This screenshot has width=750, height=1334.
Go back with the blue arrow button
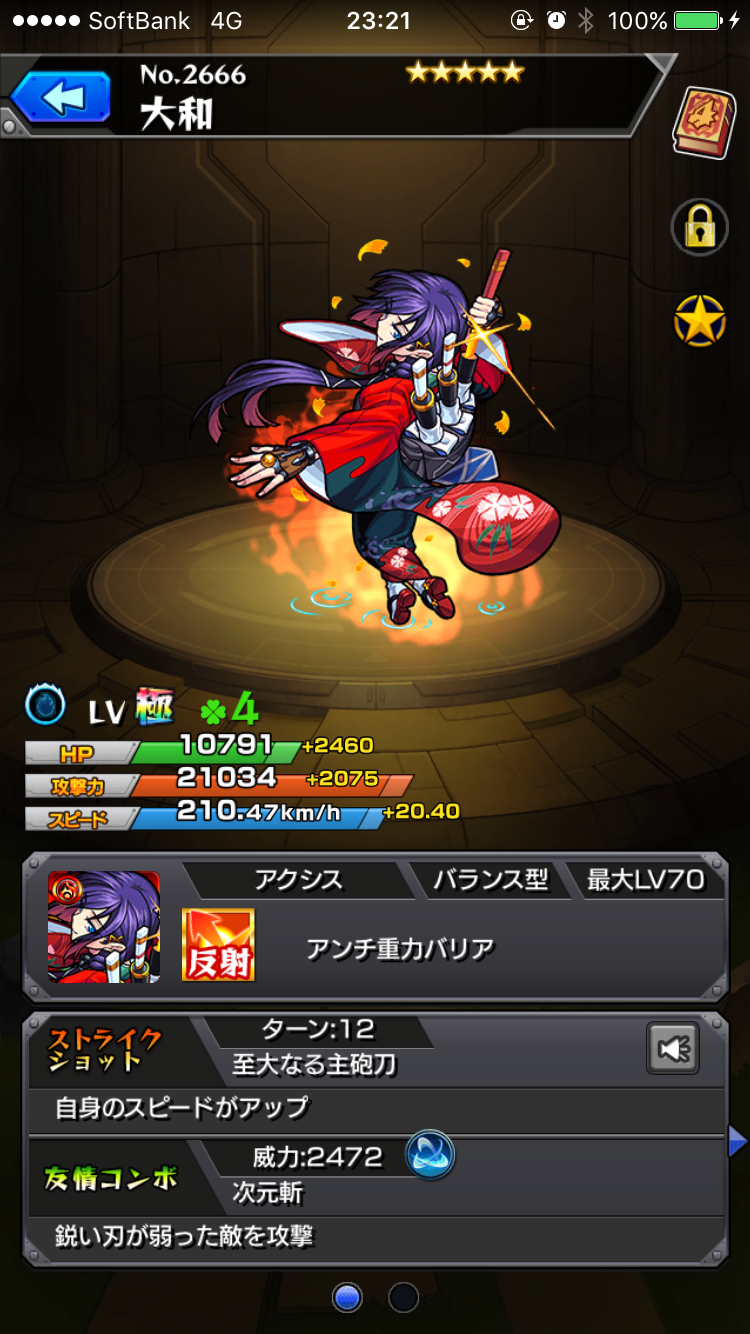pyautogui.click(x=61, y=98)
